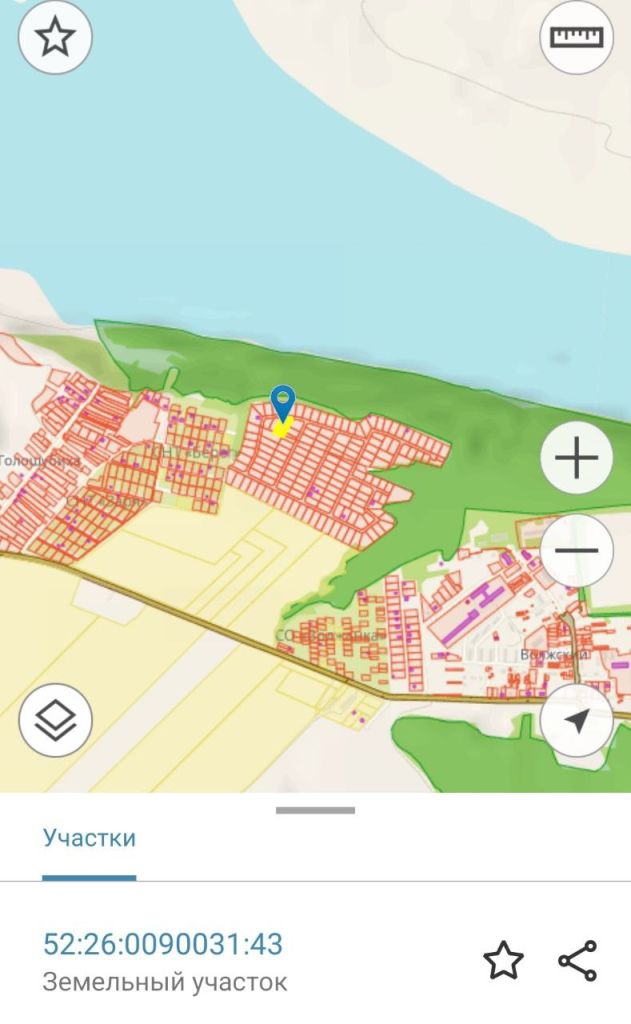Open favorites star at top left
This screenshot has width=631, height=1024.
55,38
